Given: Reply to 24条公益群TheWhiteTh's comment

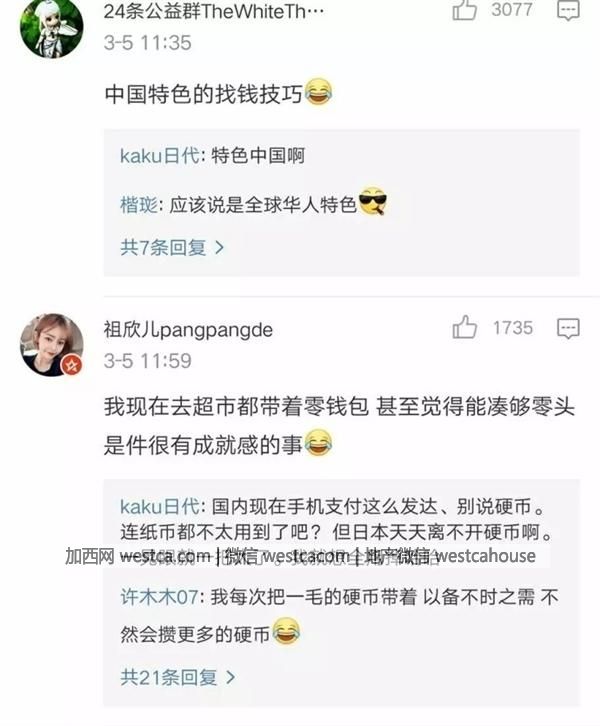Looking at the screenshot, I should tap(568, 10).
